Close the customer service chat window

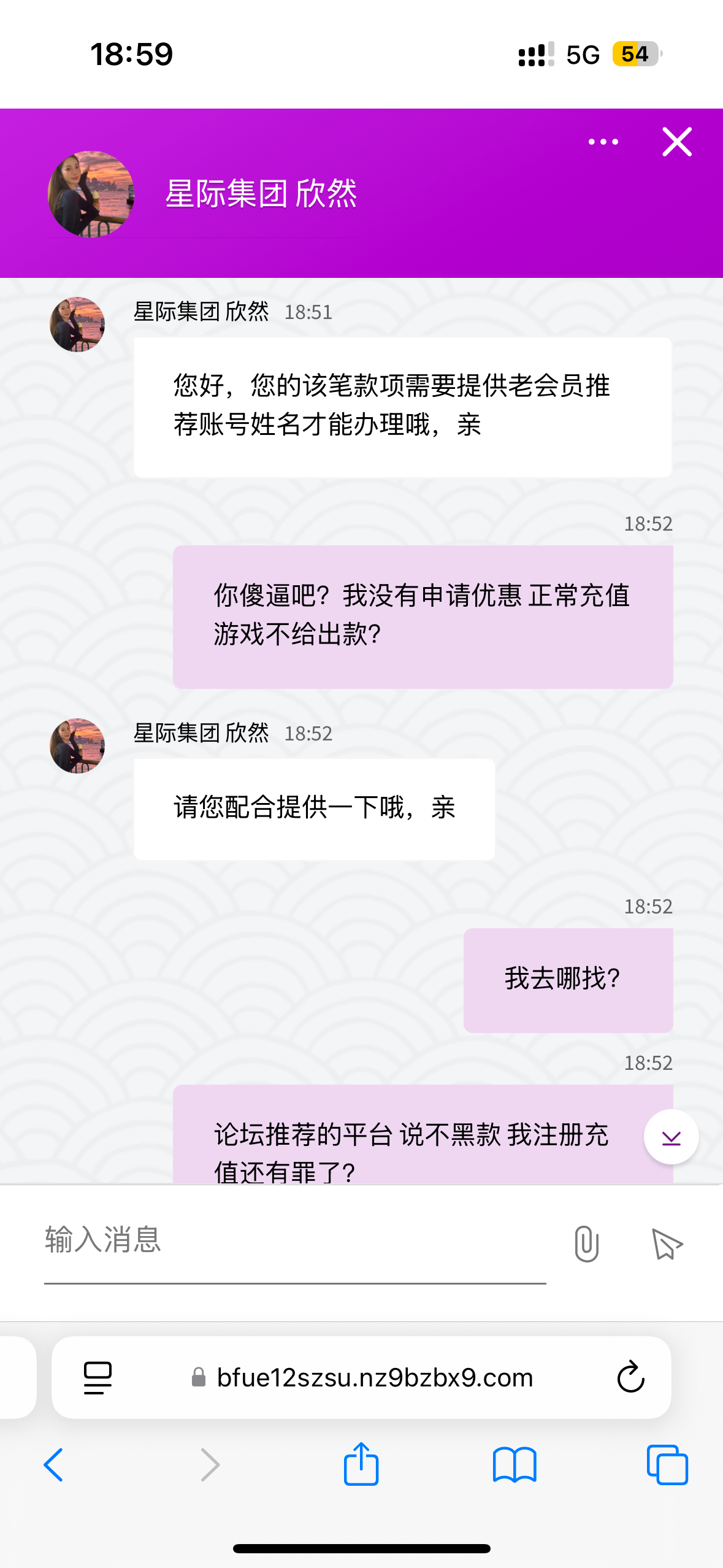[x=677, y=142]
